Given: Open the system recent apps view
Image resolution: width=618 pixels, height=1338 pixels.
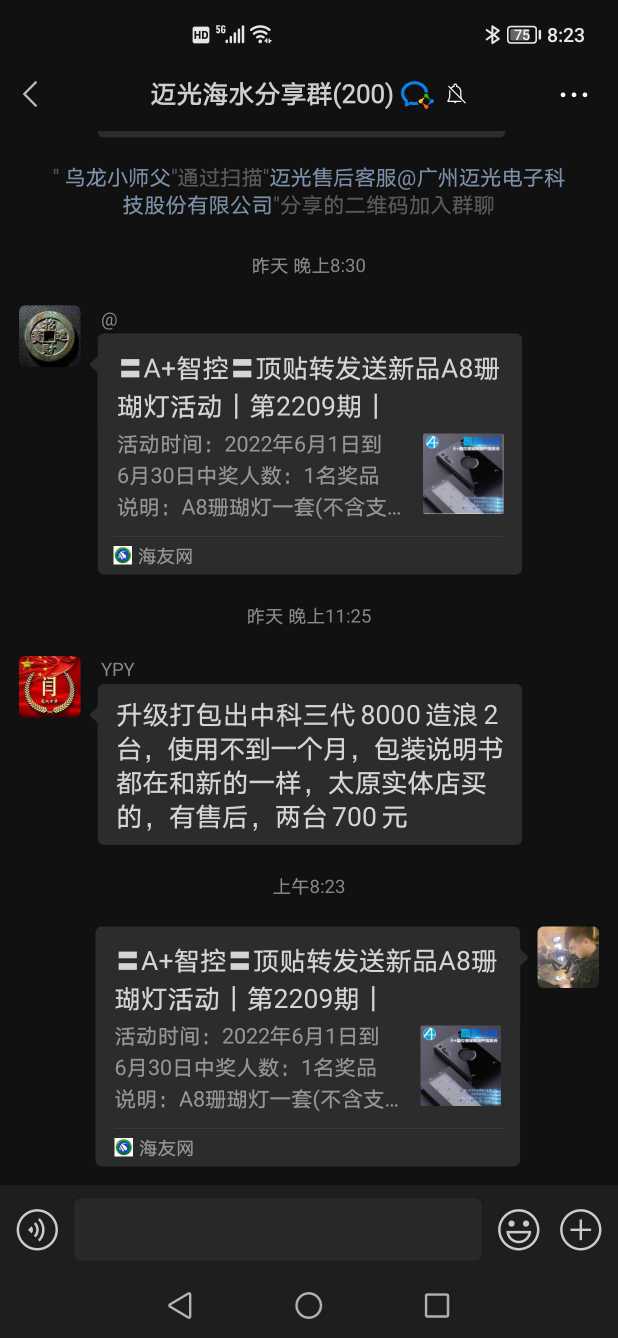Looking at the screenshot, I should [436, 1305].
